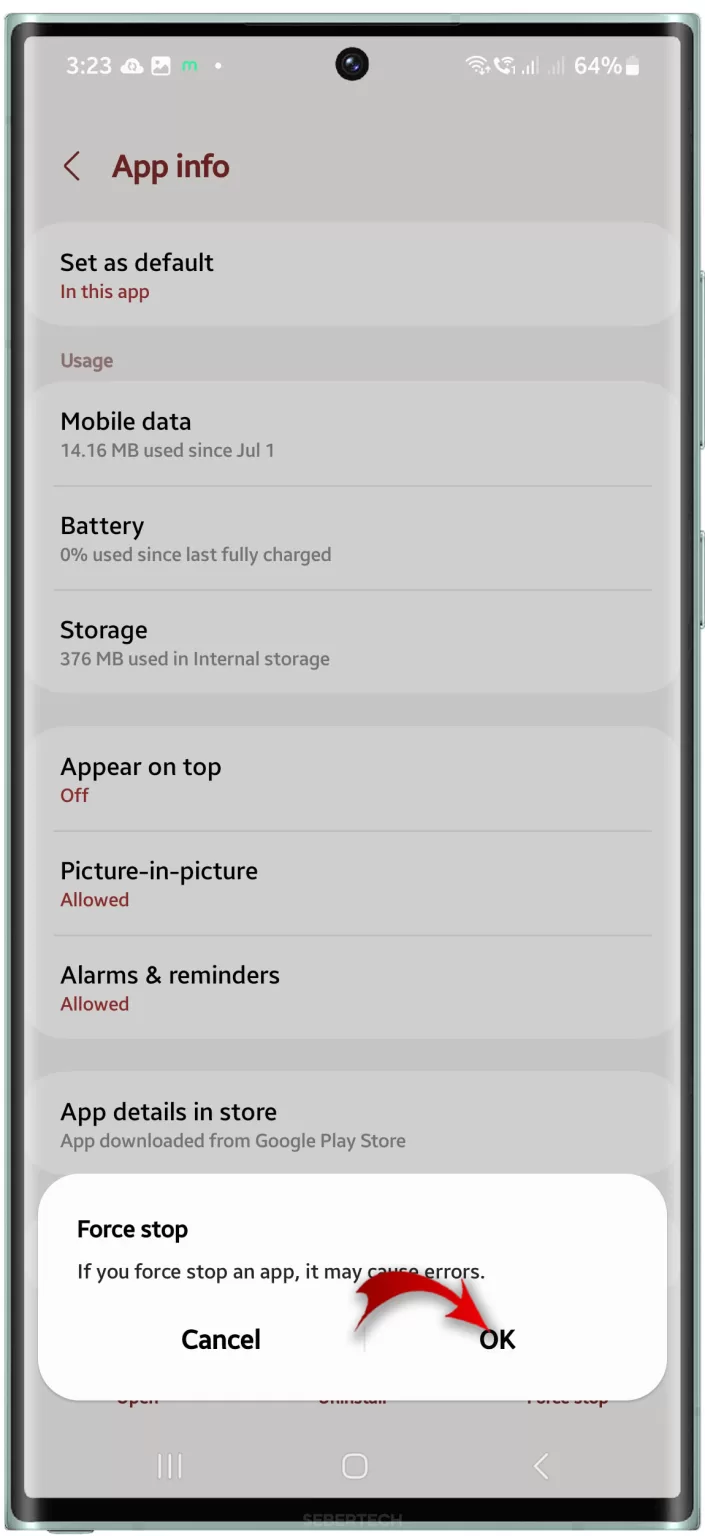Open Picture-in-picture permission

352,884
